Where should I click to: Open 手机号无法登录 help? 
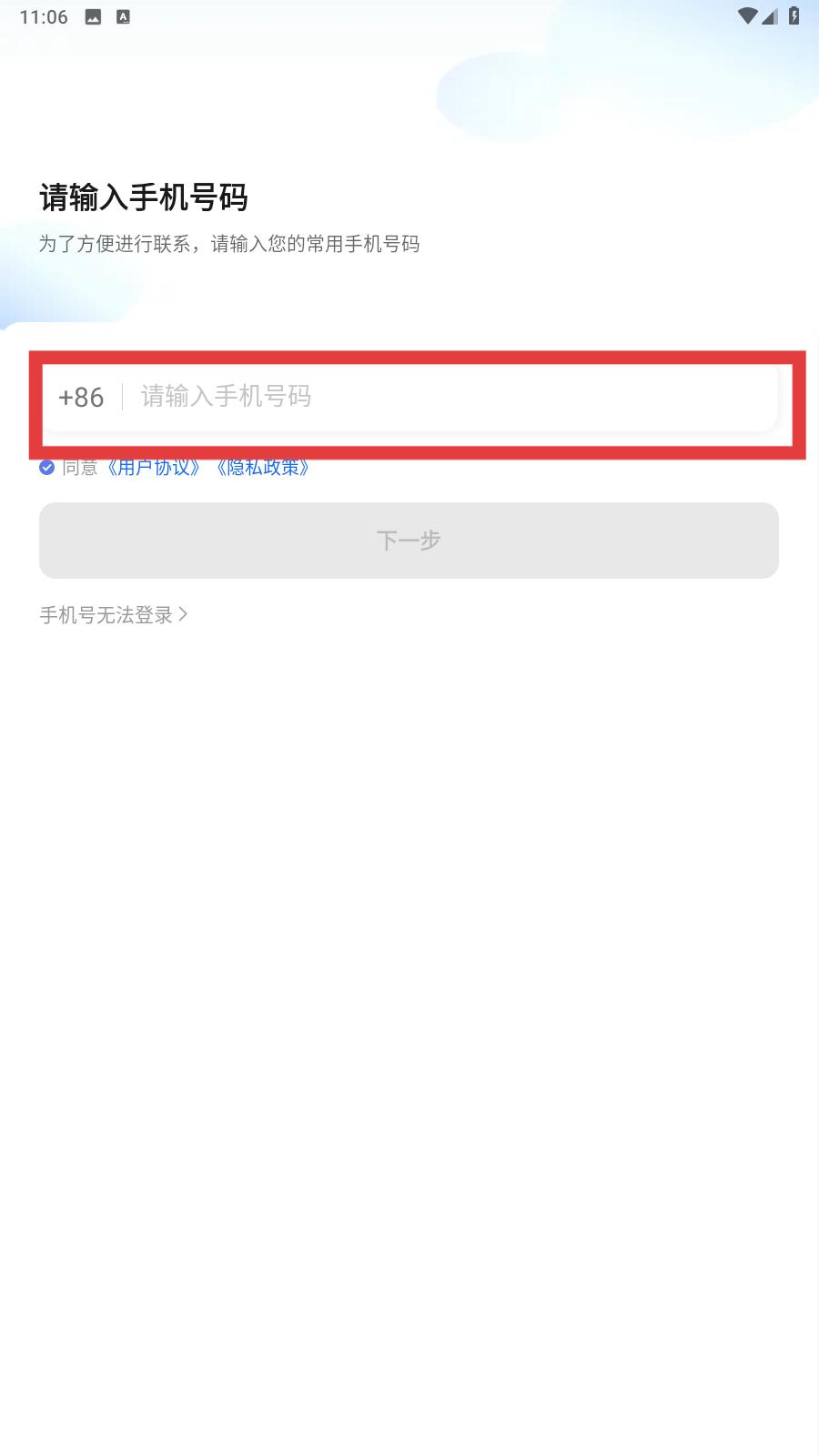coord(114,615)
